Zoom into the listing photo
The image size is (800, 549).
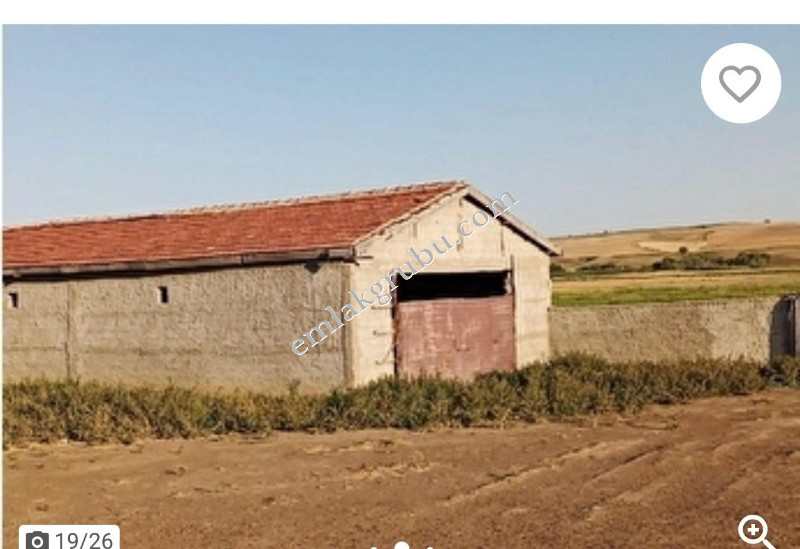point(755,531)
